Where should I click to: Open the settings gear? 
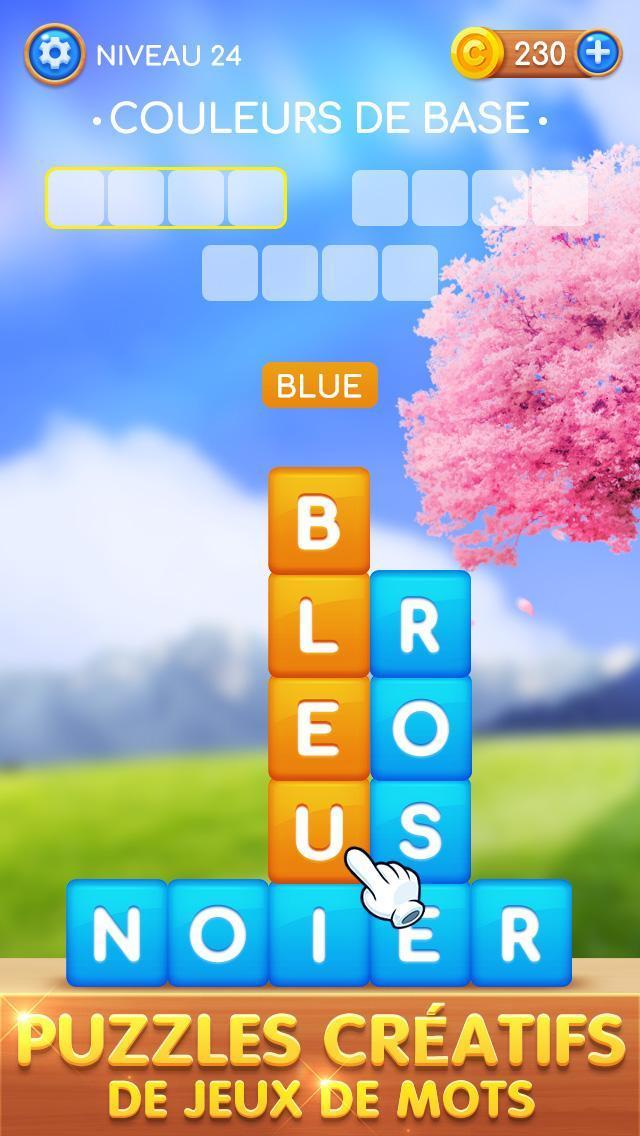pyautogui.click(x=55, y=53)
